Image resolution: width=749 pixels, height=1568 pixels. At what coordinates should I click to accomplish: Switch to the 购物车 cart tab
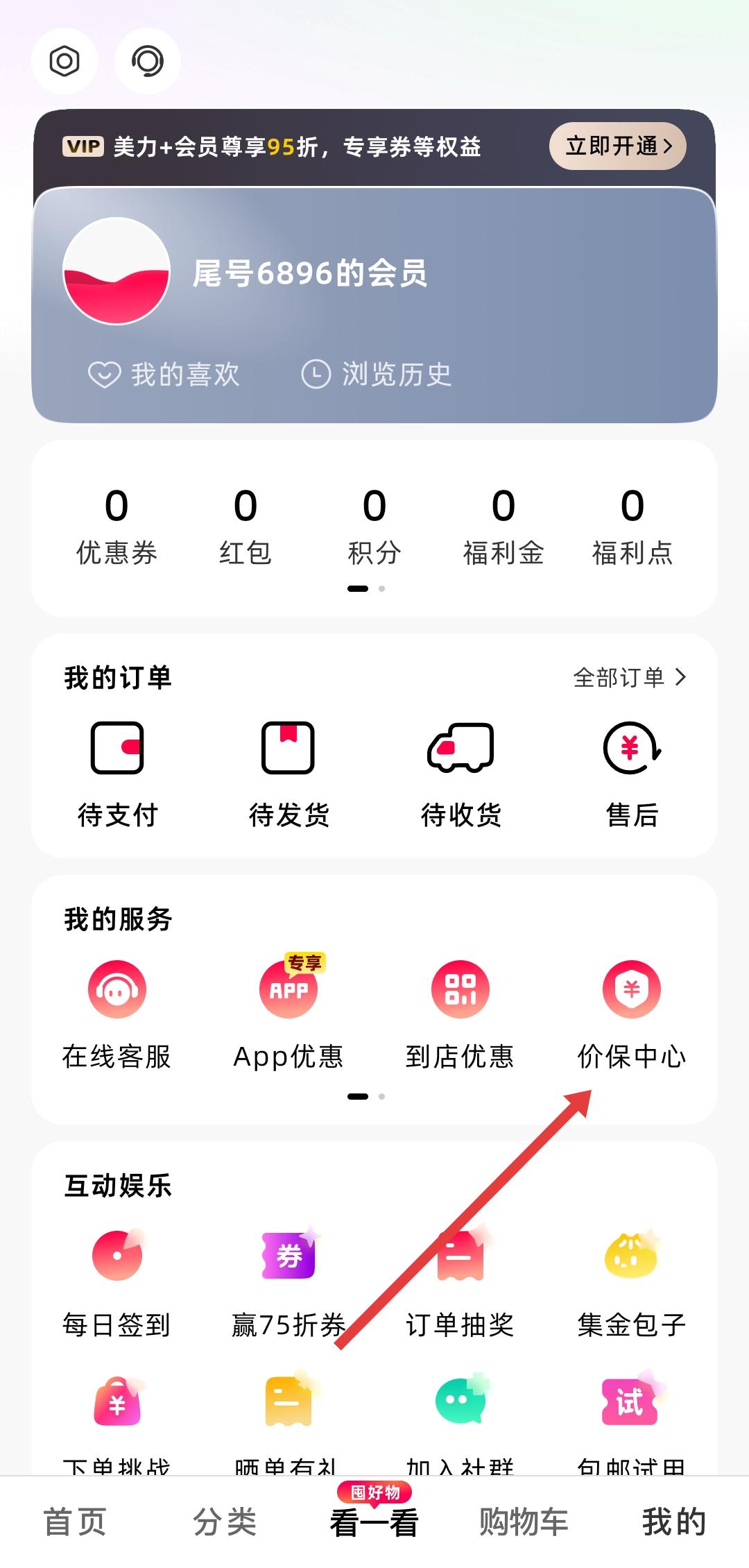[x=524, y=1522]
